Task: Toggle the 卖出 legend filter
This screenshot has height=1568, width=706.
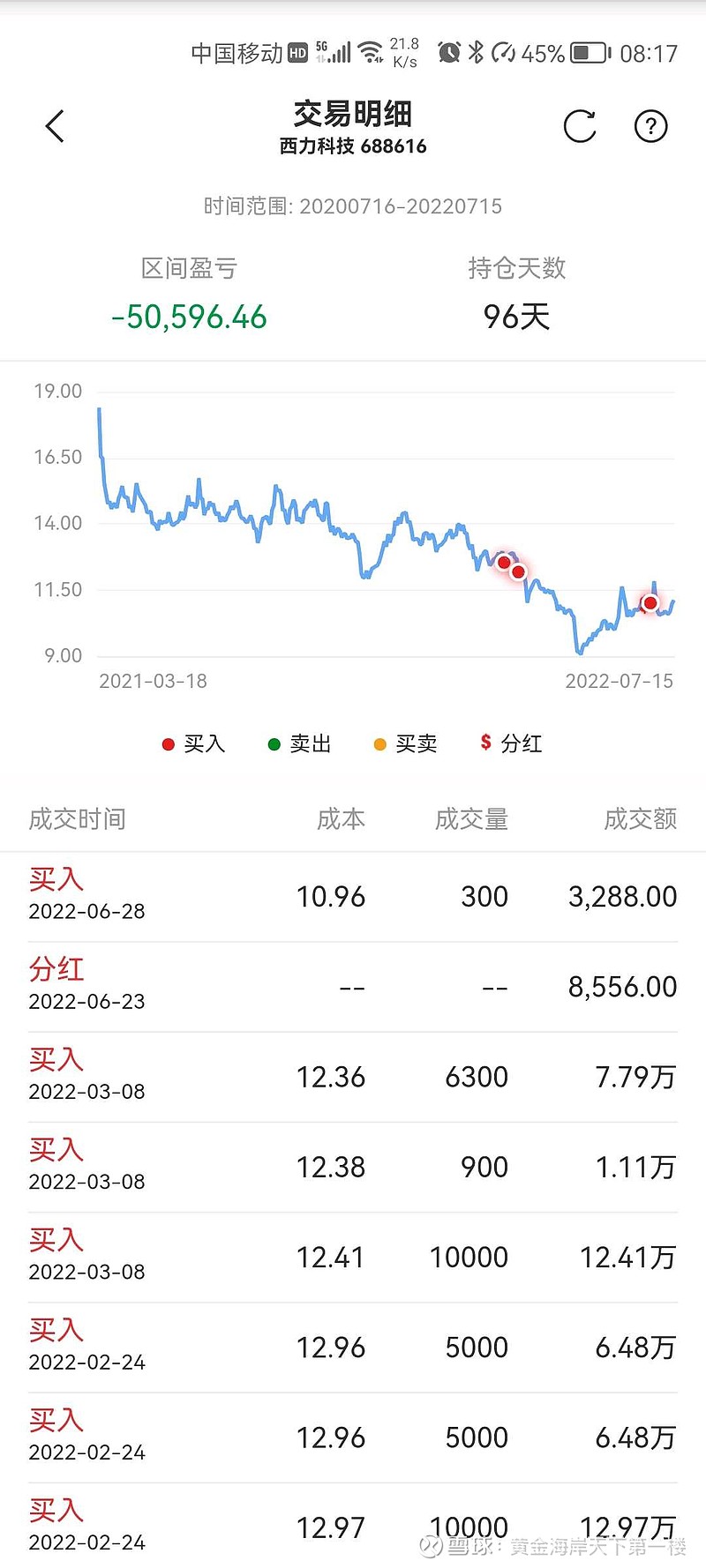Action: click(x=300, y=743)
